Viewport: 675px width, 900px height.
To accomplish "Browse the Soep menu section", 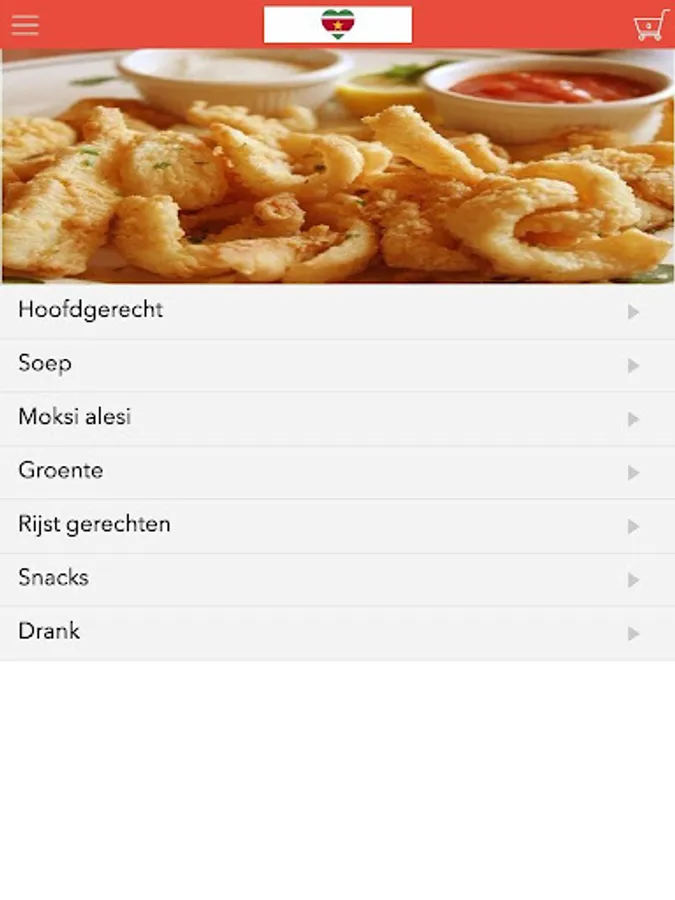I will tap(337, 365).
